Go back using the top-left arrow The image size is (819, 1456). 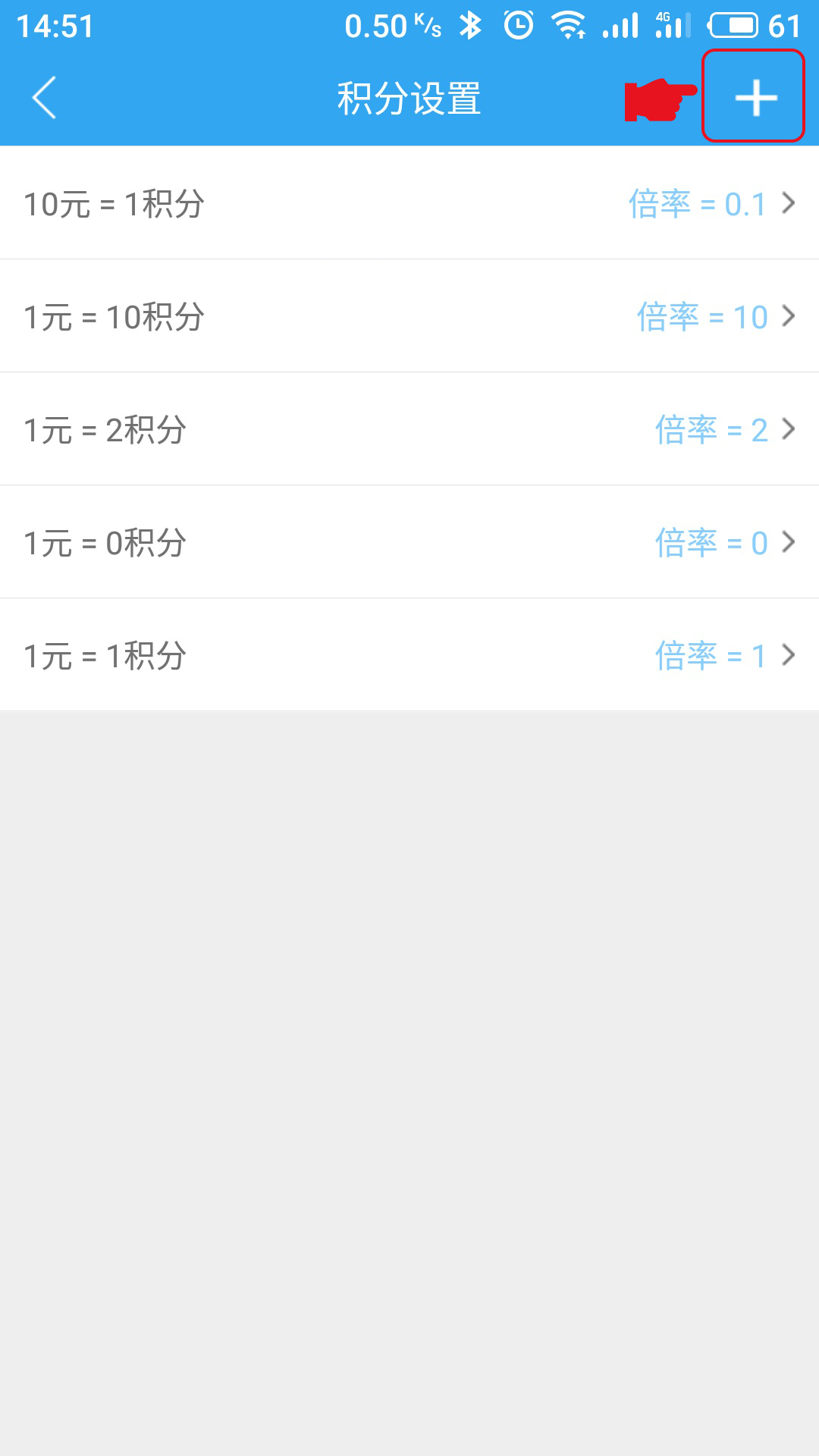(45, 98)
